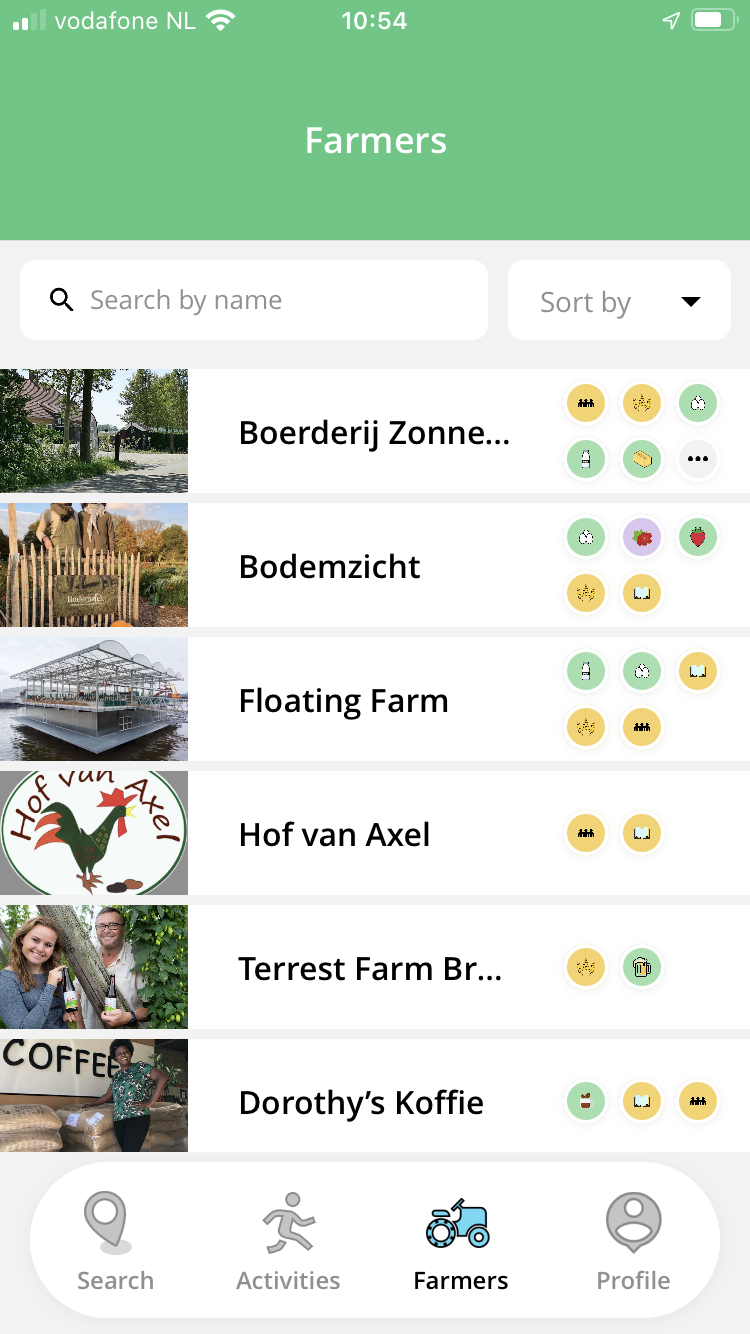Image resolution: width=750 pixels, height=1334 pixels.
Task: Open the Bodemzicht farmer page
Action: [330, 567]
